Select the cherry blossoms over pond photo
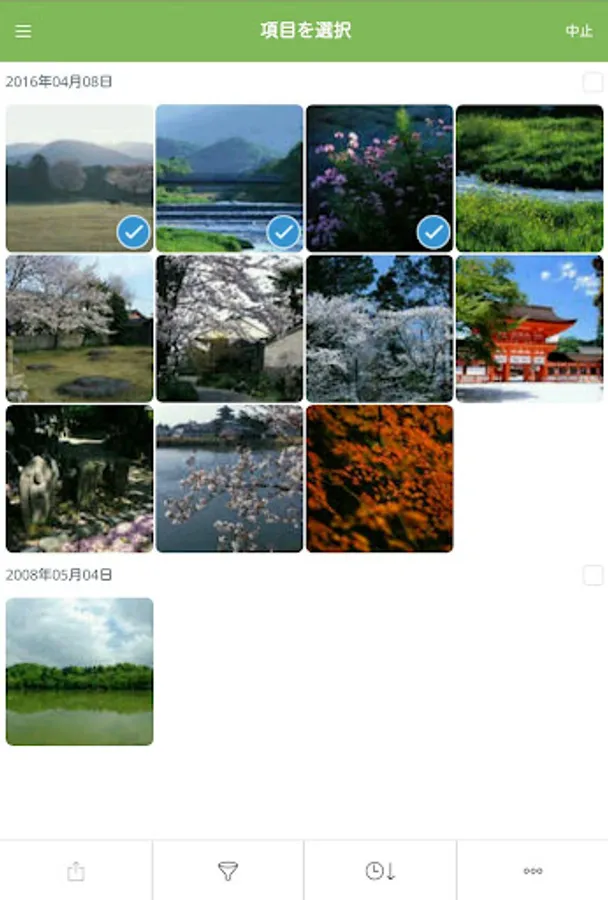Screen dimensions: 608x900 229,479
